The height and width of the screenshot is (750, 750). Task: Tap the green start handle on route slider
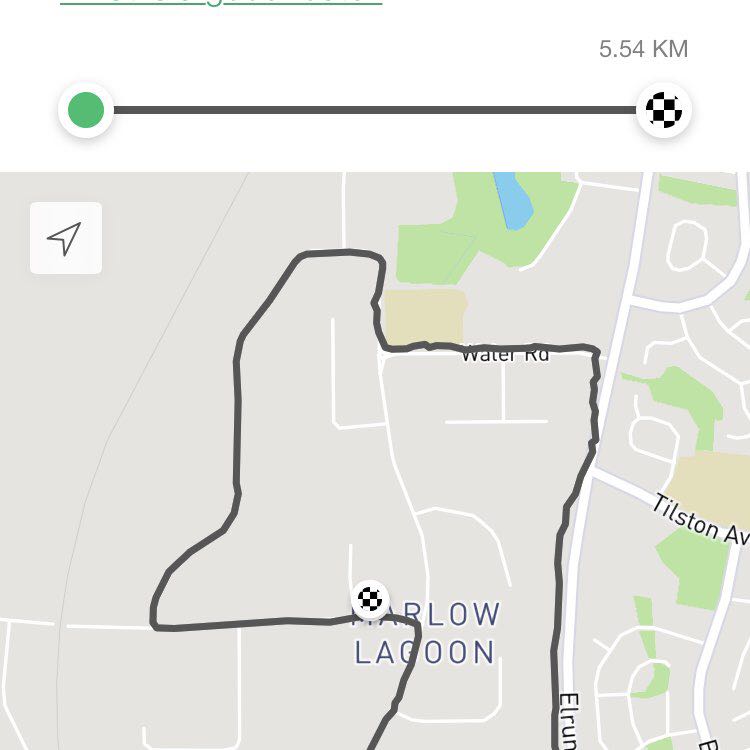(x=86, y=110)
